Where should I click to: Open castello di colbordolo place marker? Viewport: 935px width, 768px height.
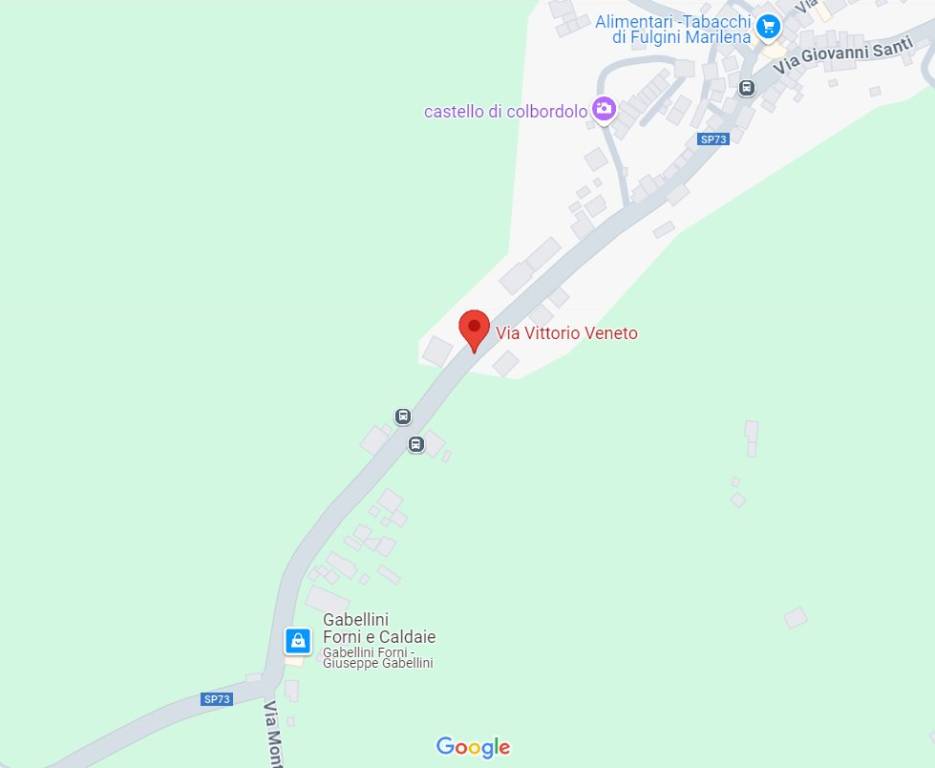(x=604, y=109)
